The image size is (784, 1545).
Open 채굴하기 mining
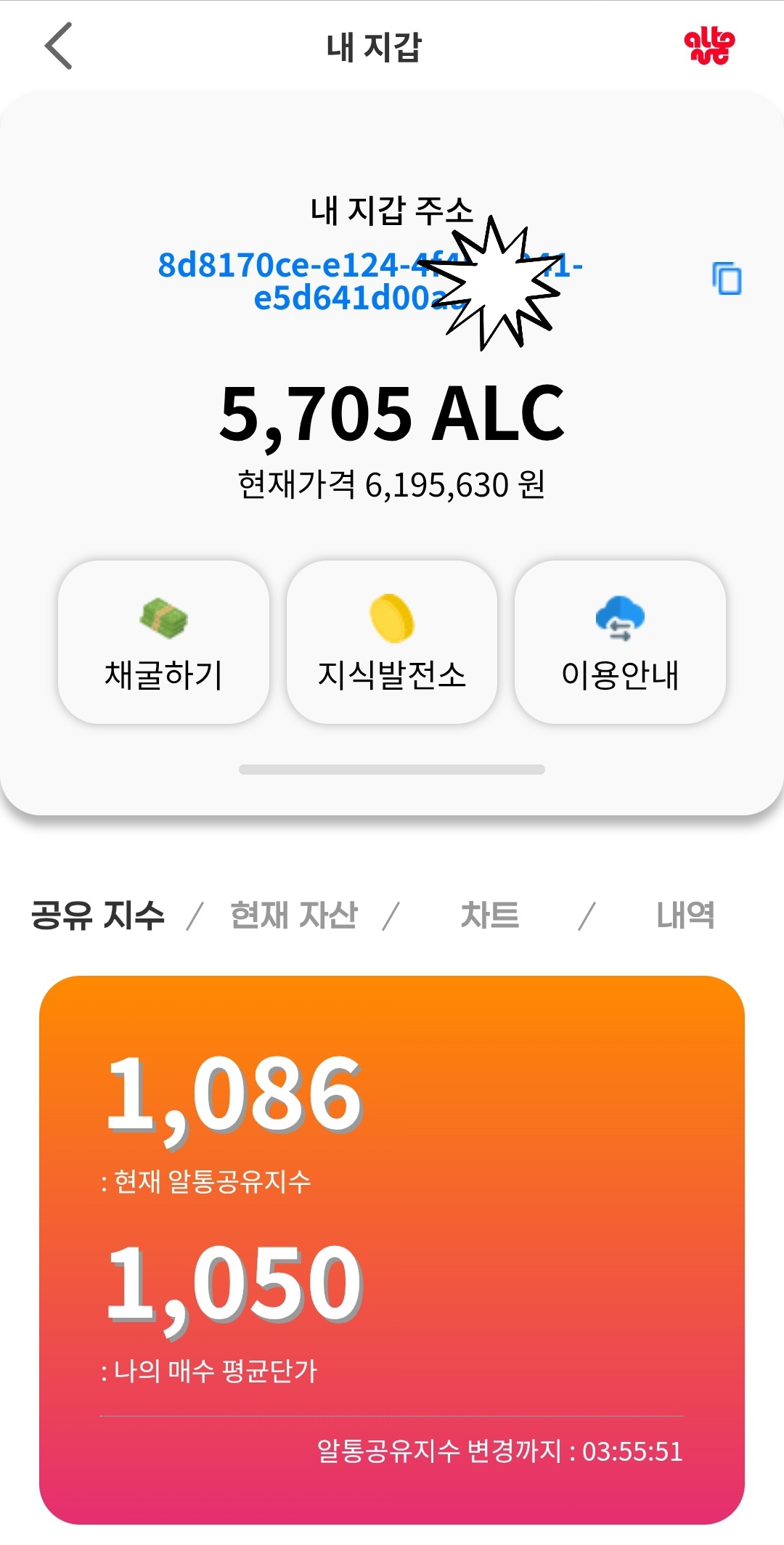(x=163, y=642)
